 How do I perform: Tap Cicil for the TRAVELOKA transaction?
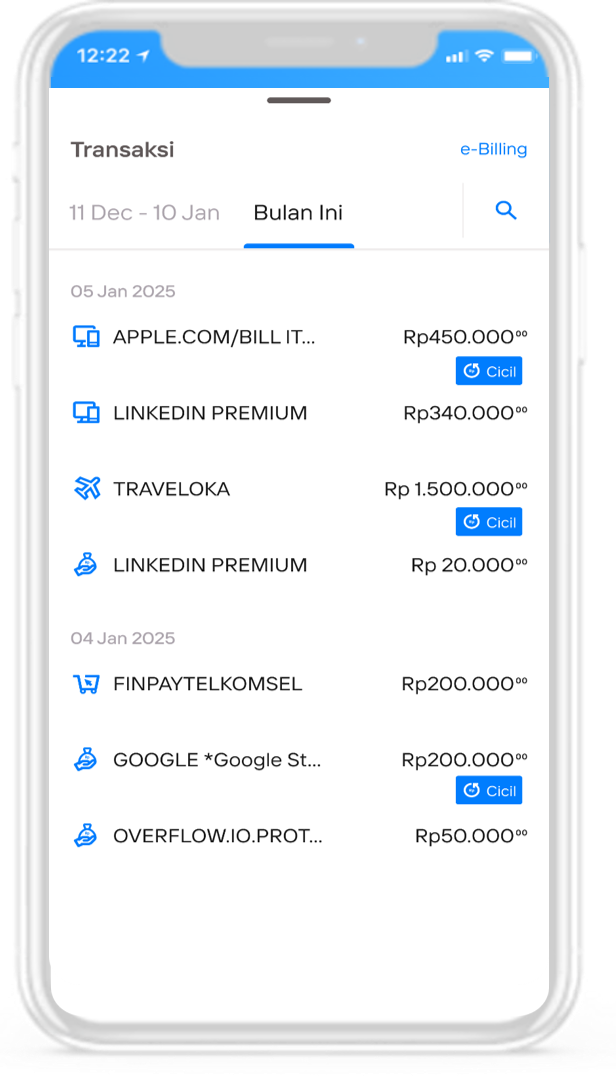coord(489,522)
